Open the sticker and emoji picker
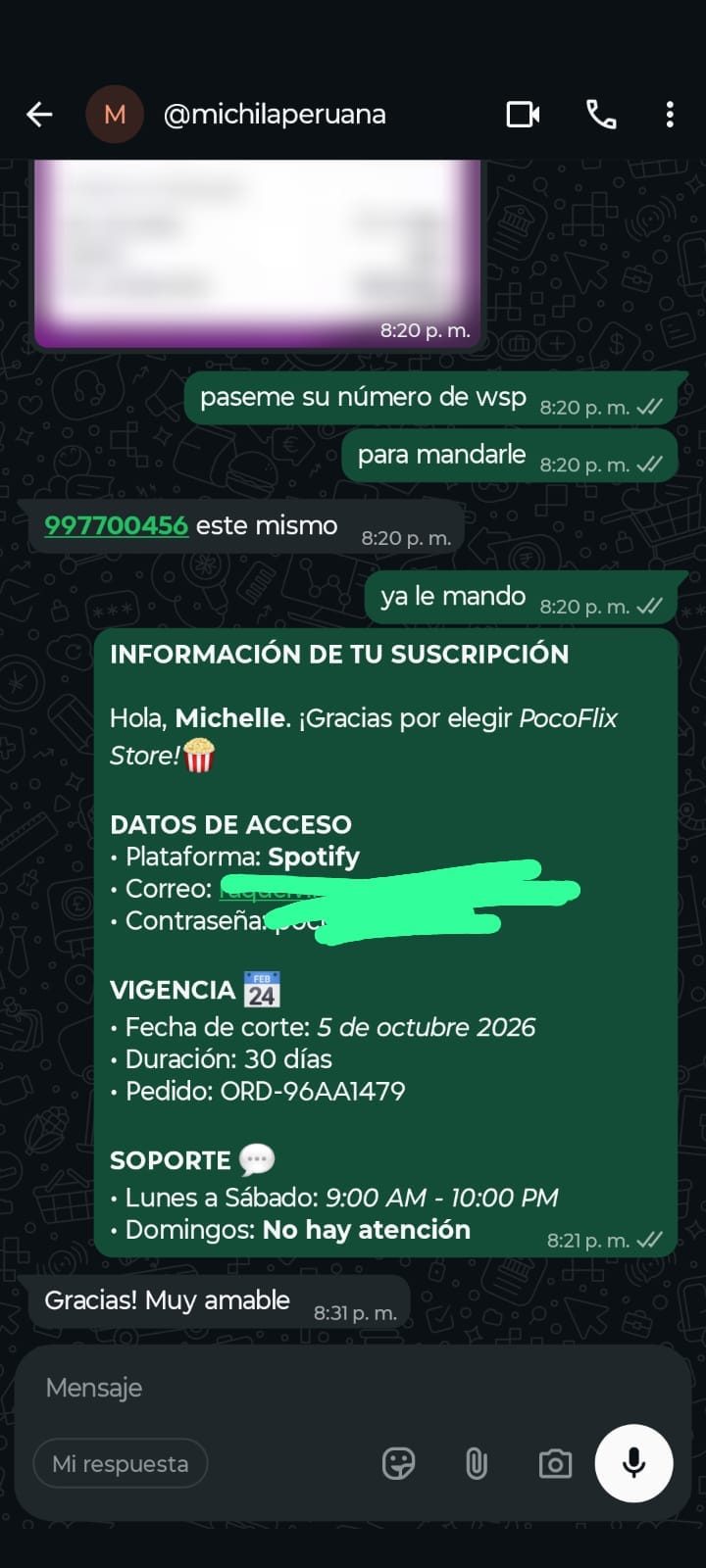The width and height of the screenshot is (706, 1568). click(x=398, y=1464)
